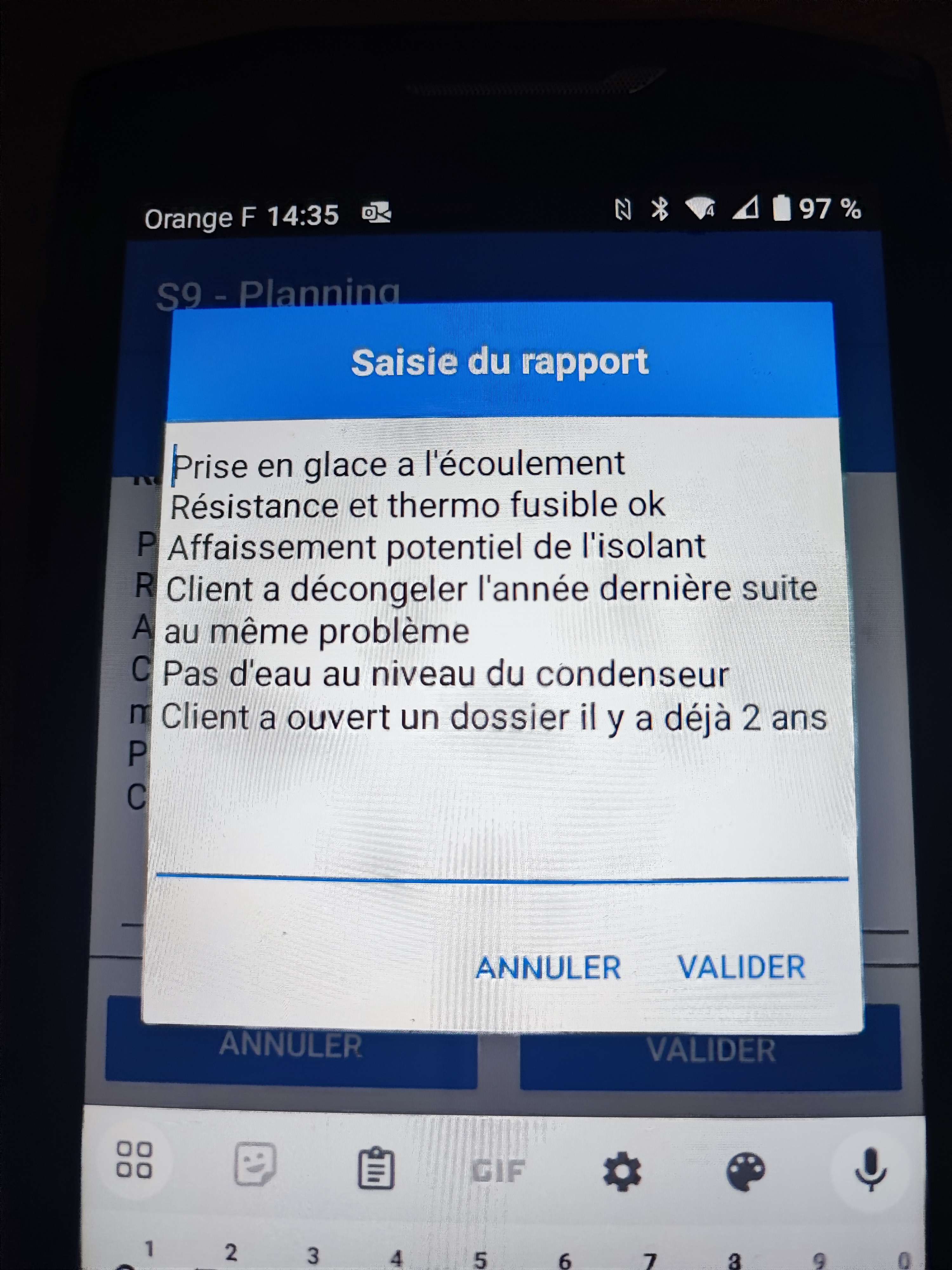Open the keyboard GIF search
Screen dimensions: 952x1270
coord(498,1171)
